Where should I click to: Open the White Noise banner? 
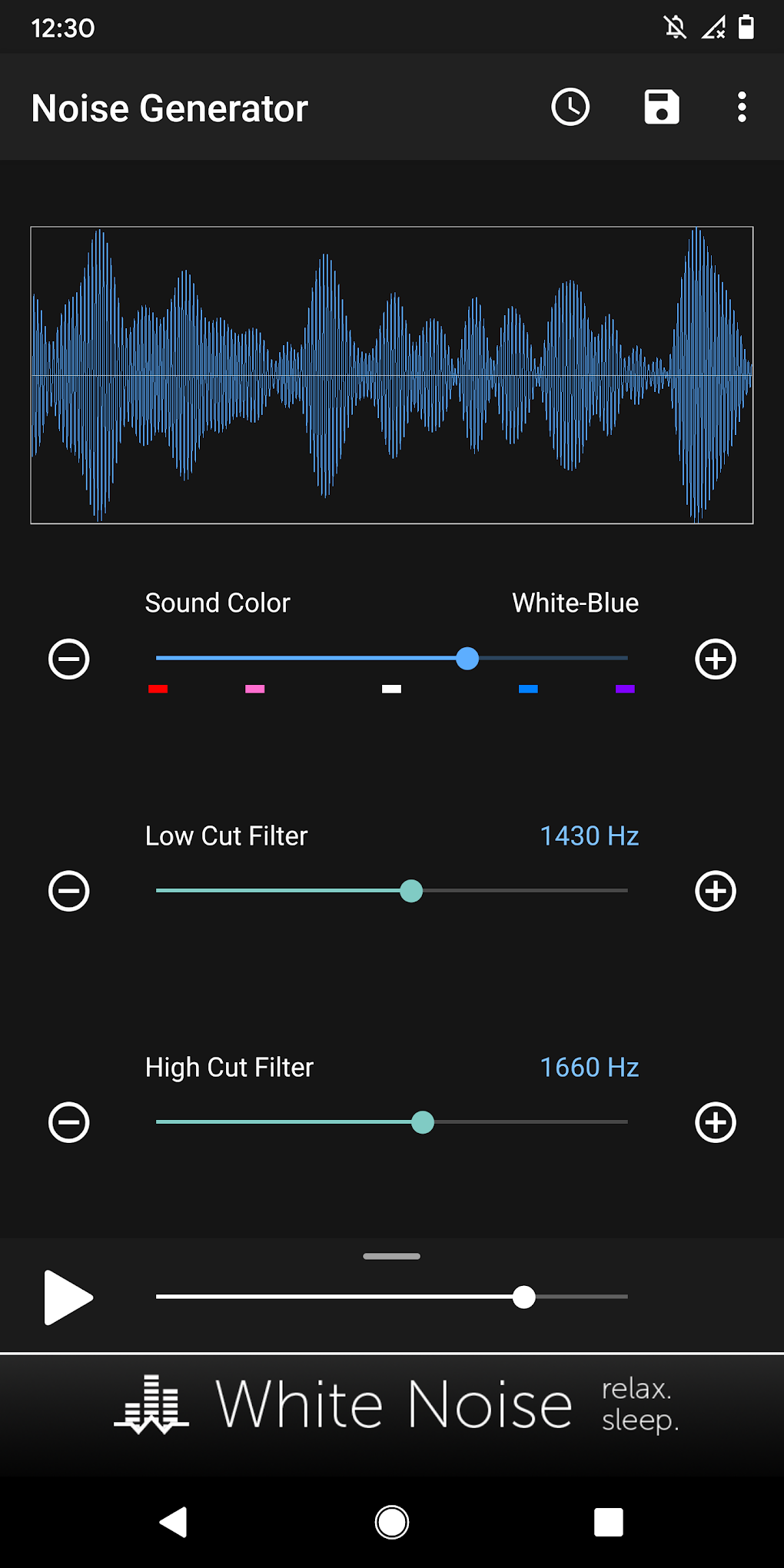(x=392, y=1405)
